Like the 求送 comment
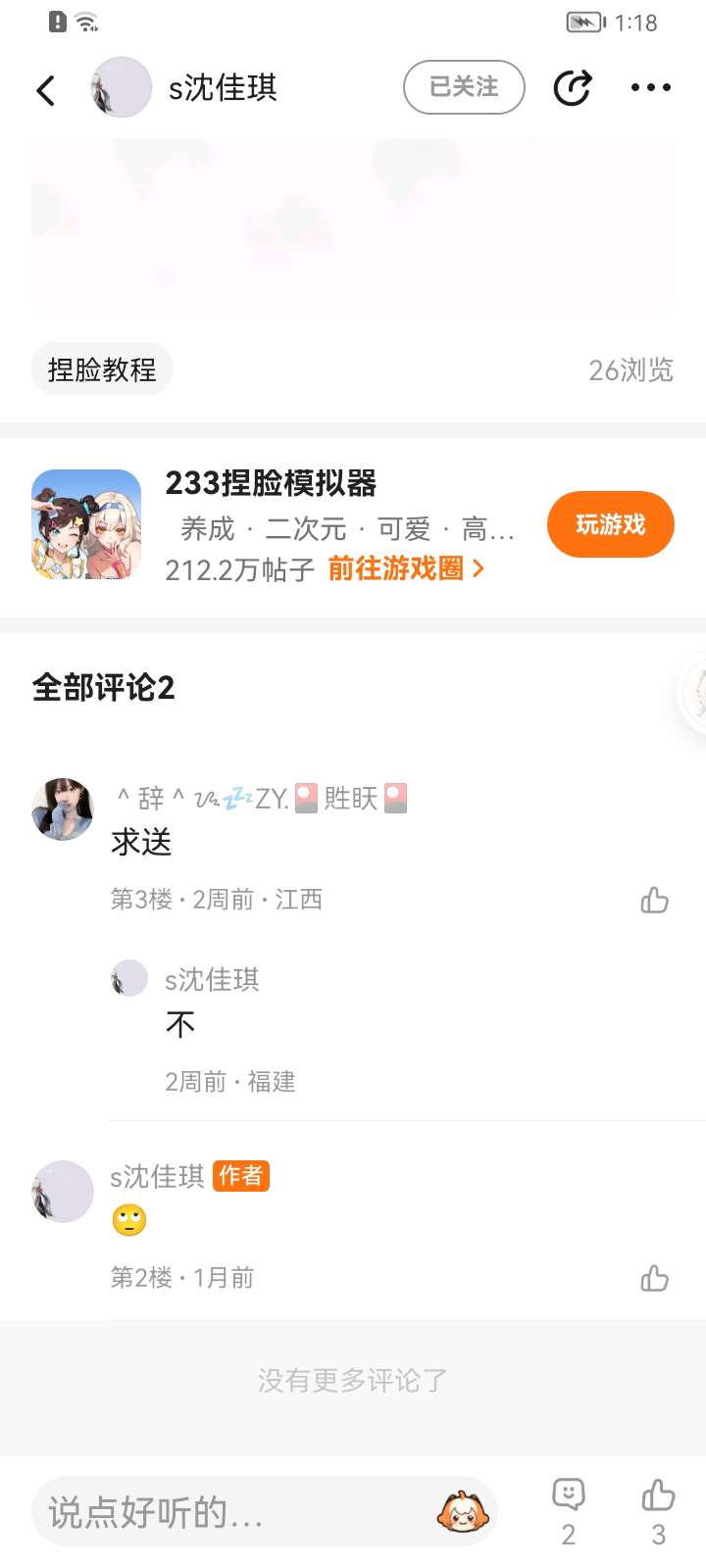This screenshot has width=706, height=1568. point(654,900)
